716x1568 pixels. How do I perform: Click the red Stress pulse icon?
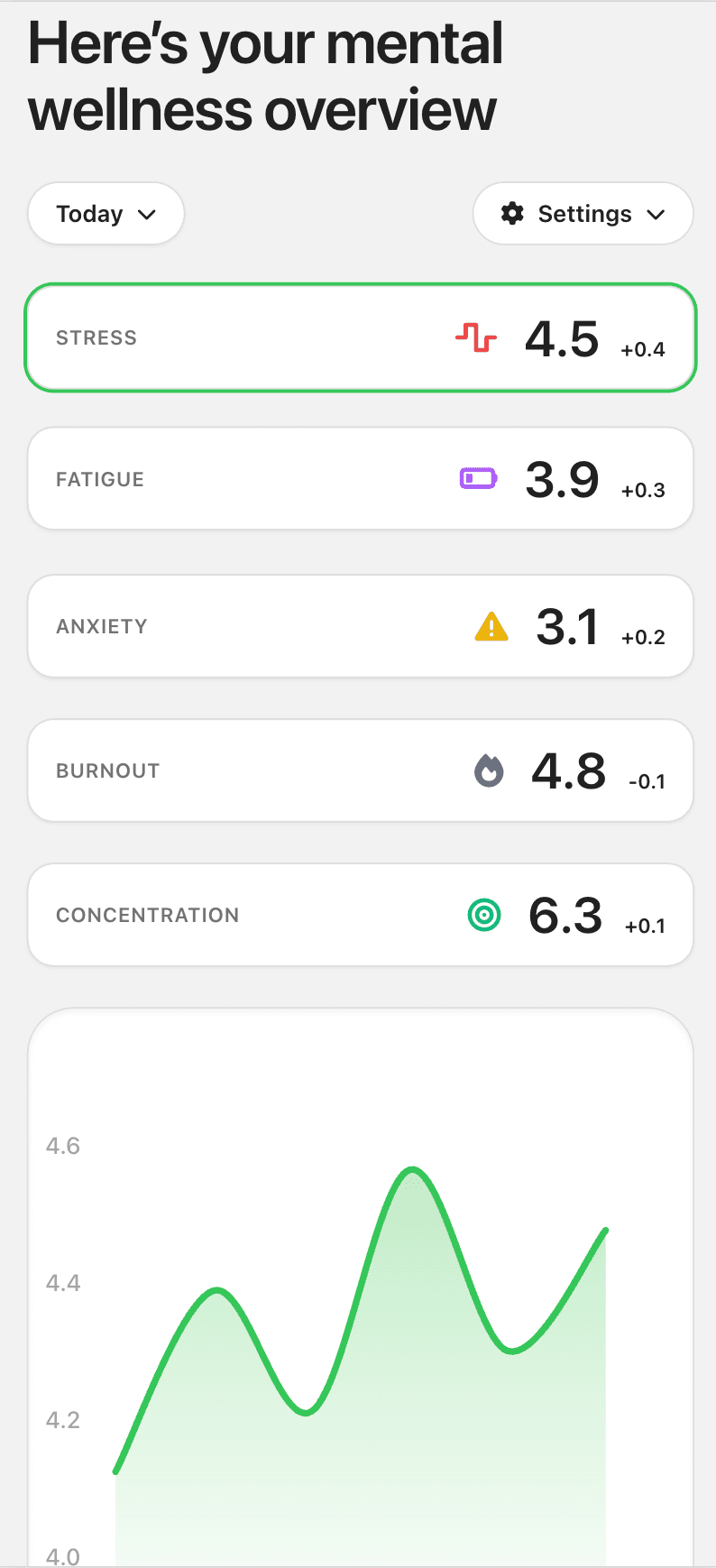coord(475,337)
